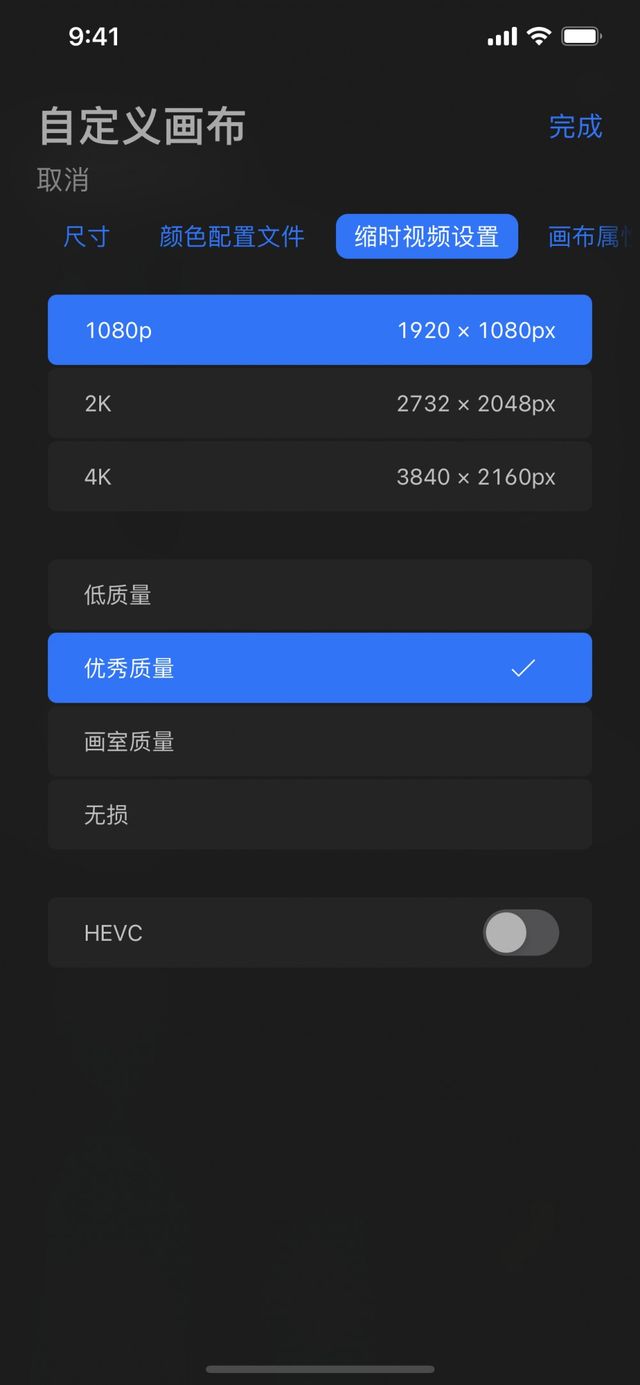Switch to the 画布属性 tab
The image size is (640, 1385).
pos(592,237)
